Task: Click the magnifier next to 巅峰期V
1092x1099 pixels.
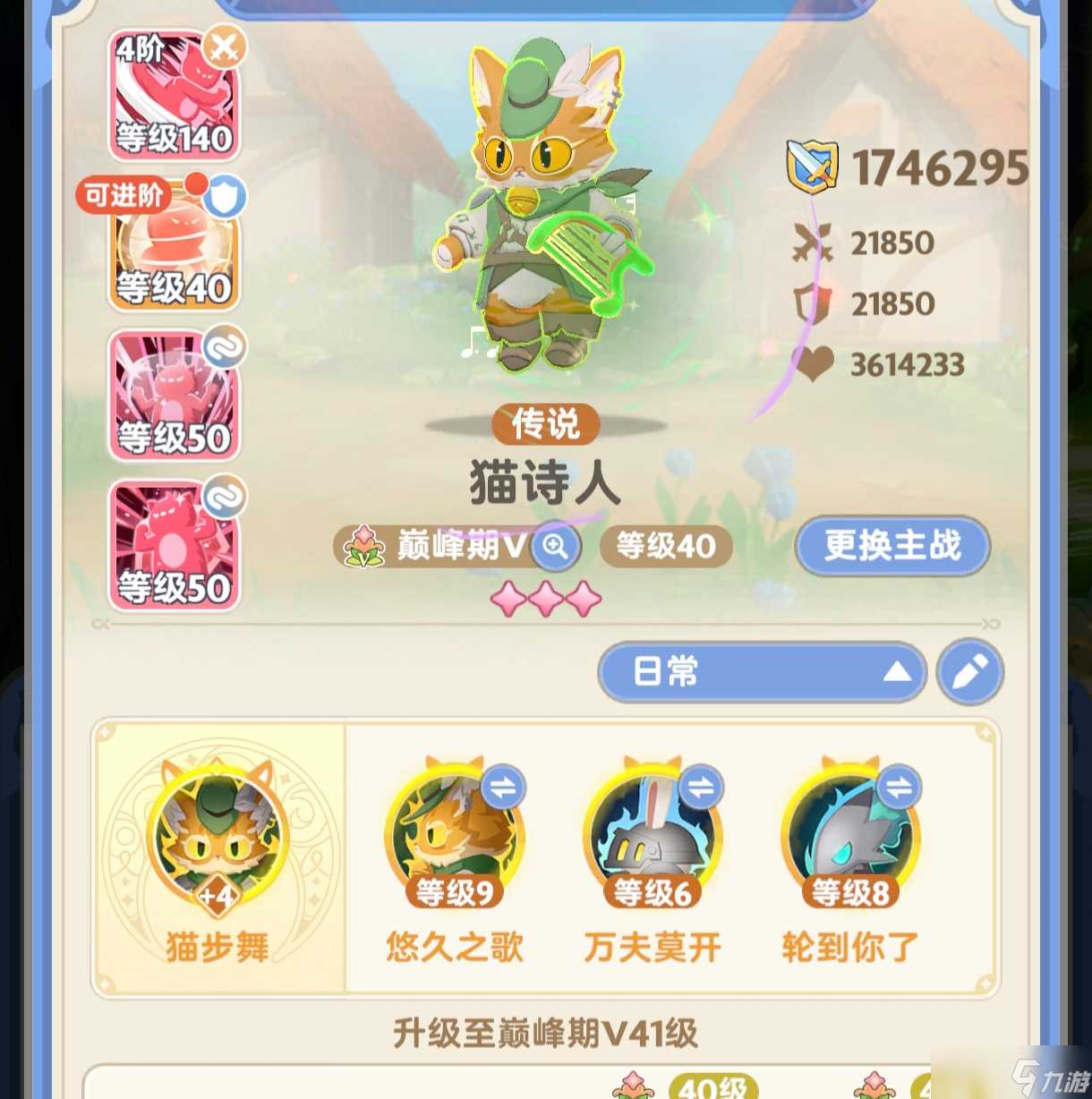Action: pyautogui.click(x=557, y=547)
